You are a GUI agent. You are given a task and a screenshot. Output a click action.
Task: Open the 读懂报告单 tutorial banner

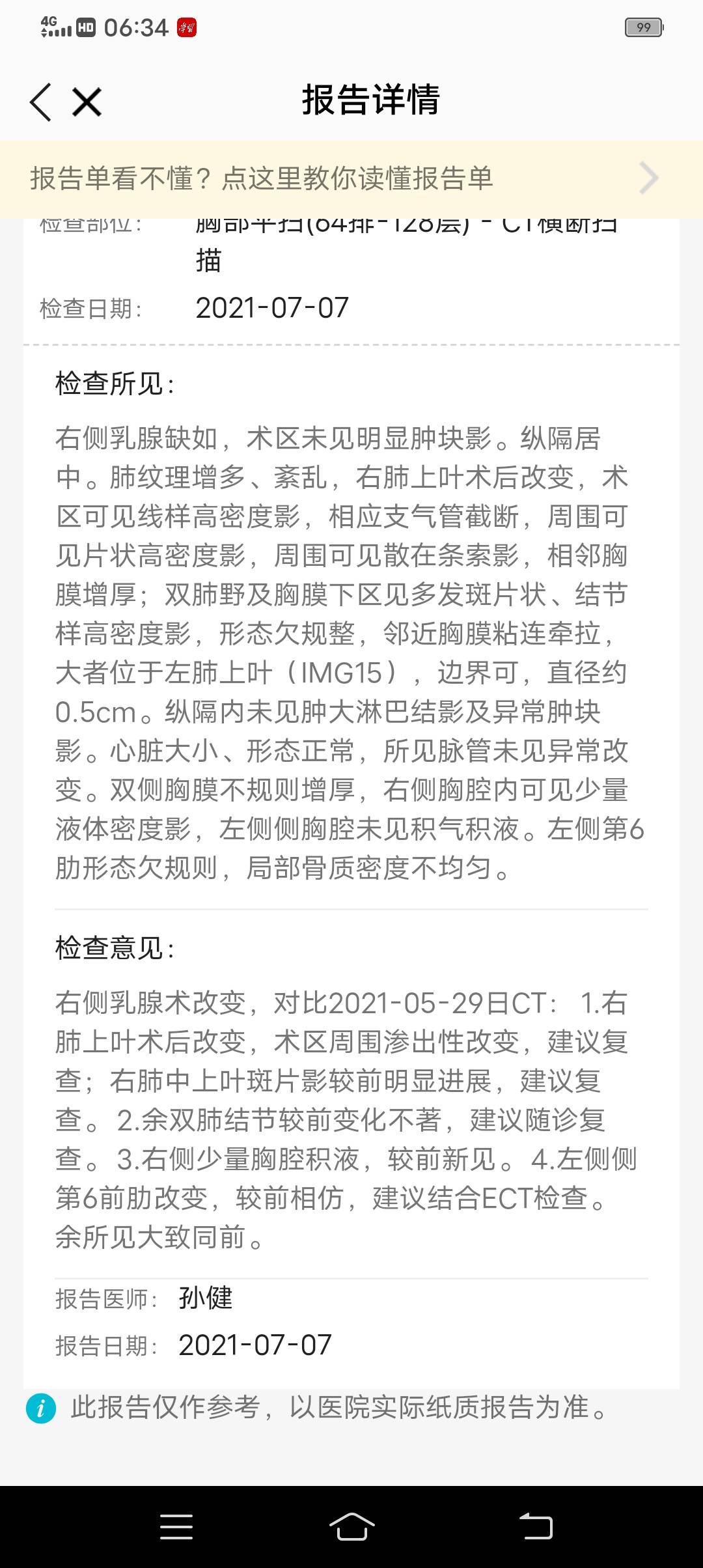(x=260, y=178)
